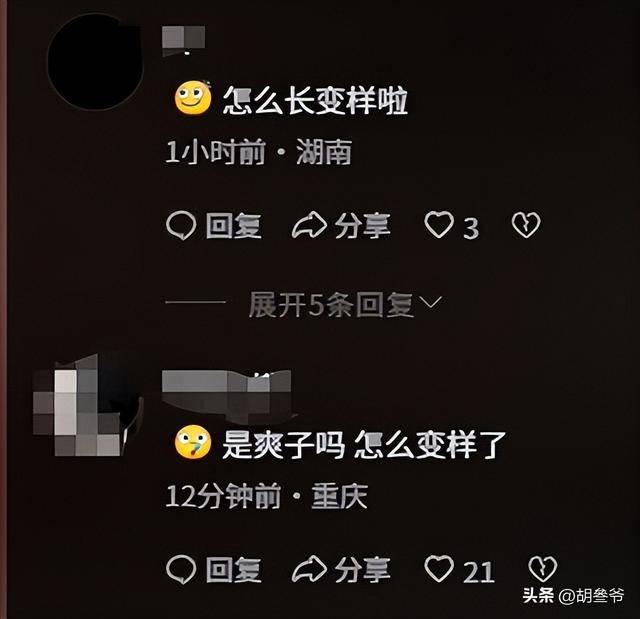Share the 是爽子吗 comment
The image size is (640, 619).
tap(340, 570)
